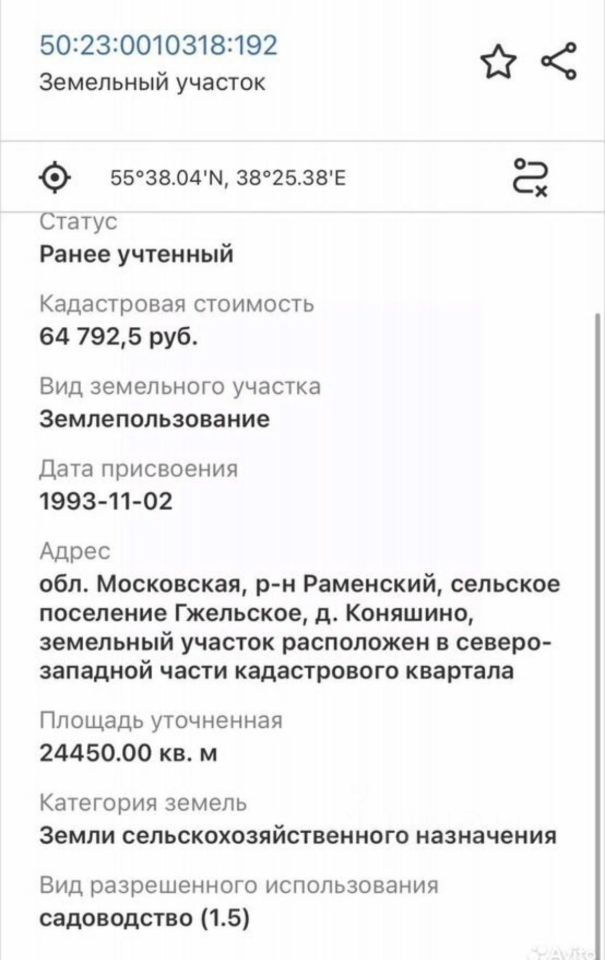Share this land plot card

click(x=559, y=62)
